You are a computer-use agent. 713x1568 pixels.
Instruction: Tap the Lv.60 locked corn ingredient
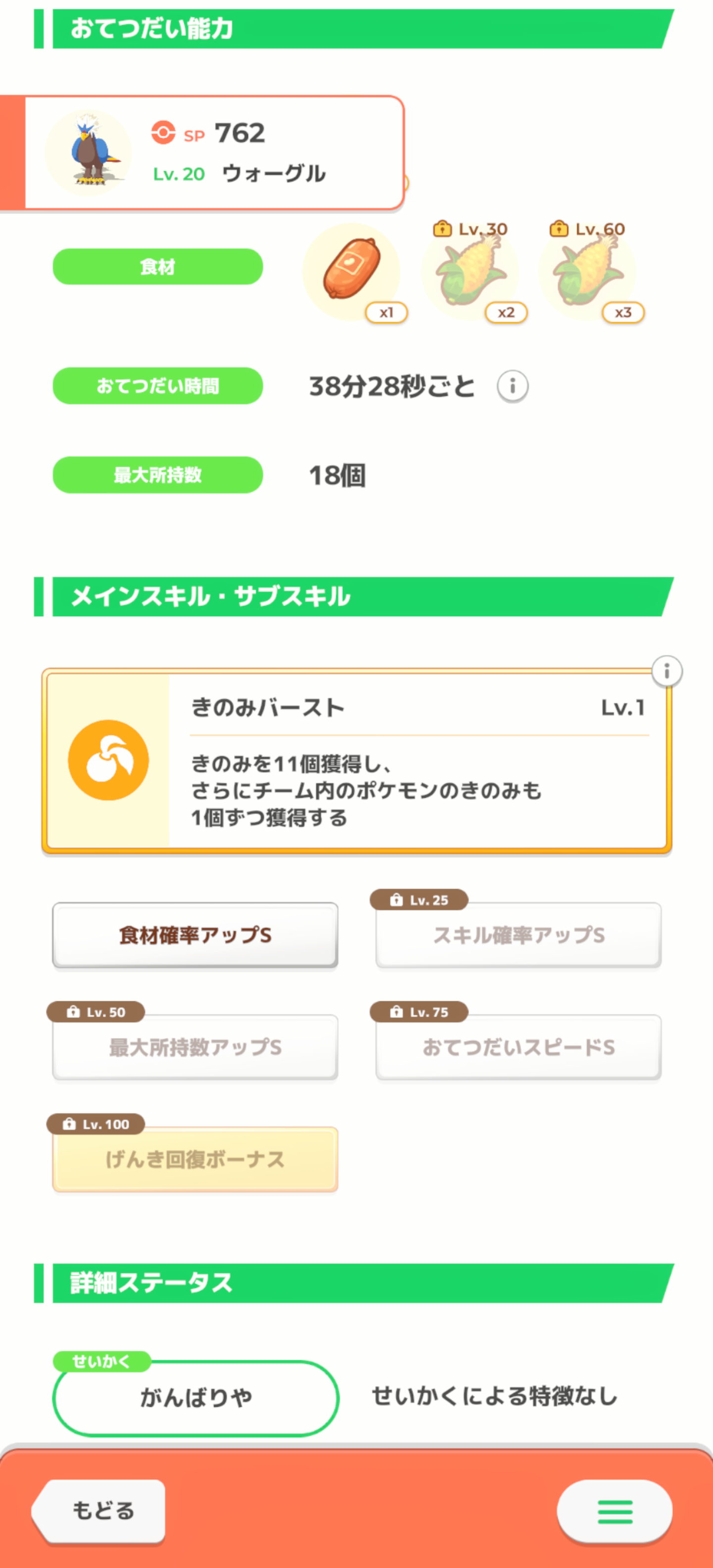pyautogui.click(x=587, y=271)
